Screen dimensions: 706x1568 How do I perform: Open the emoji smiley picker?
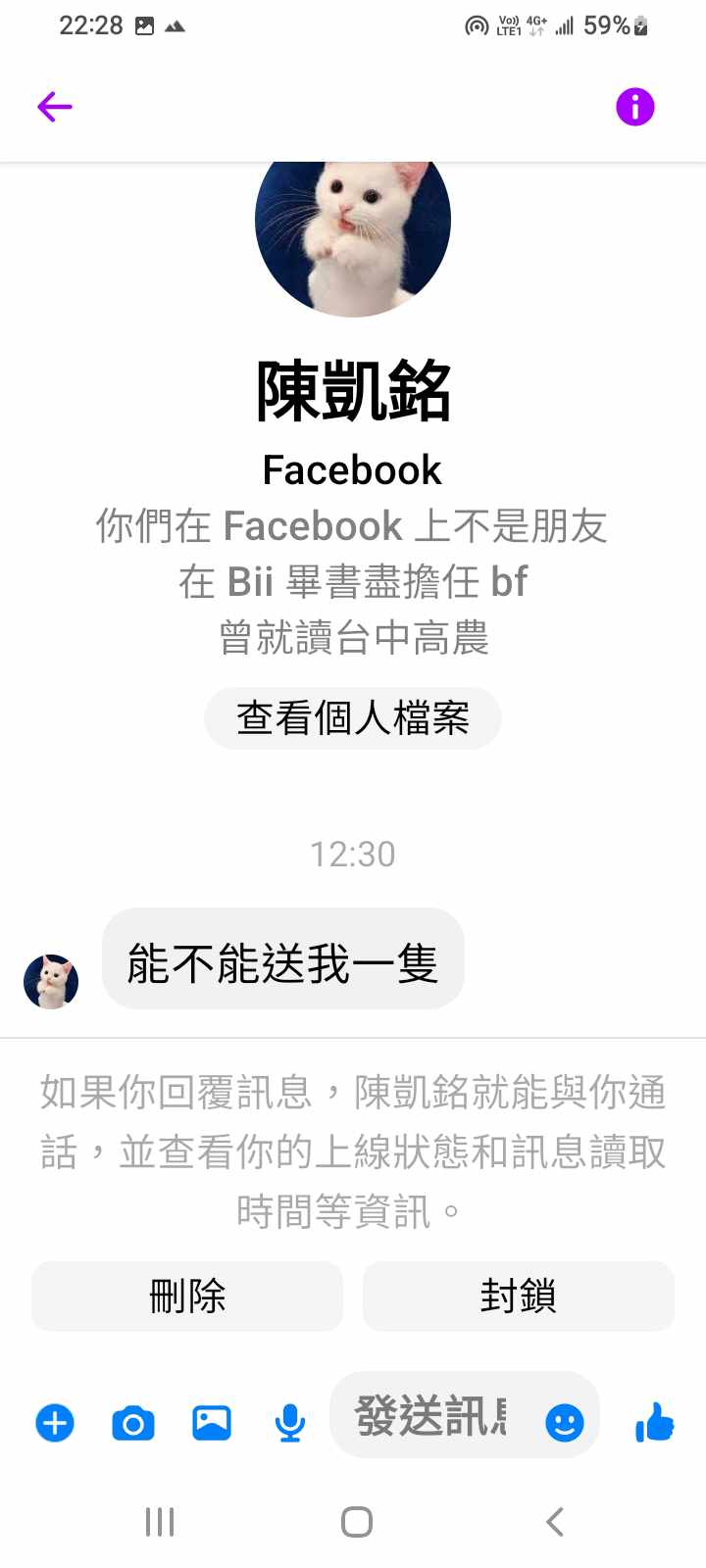point(564,1422)
